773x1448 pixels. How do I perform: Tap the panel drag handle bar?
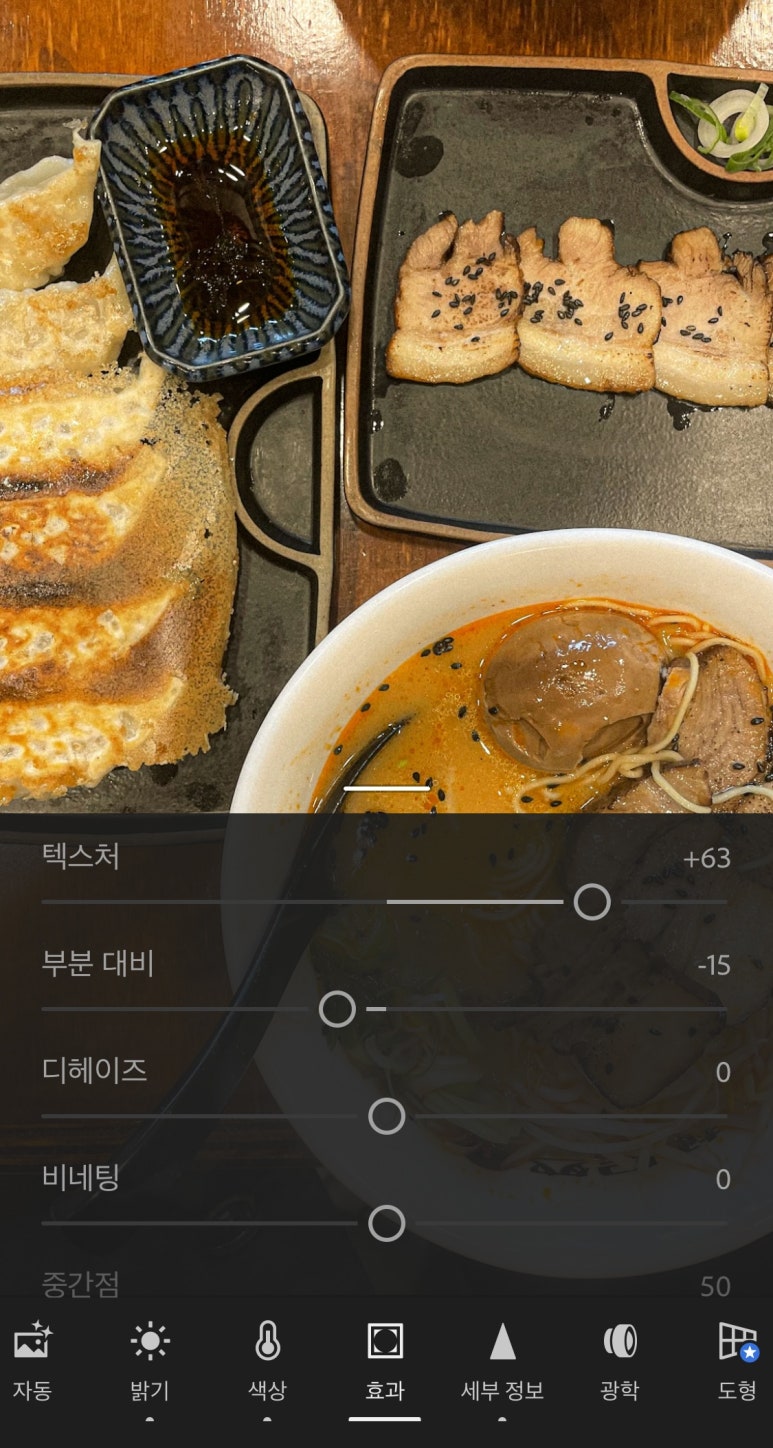(x=386, y=789)
